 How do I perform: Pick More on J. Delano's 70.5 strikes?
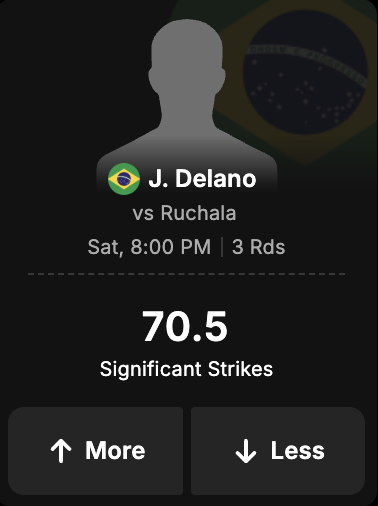(95, 451)
